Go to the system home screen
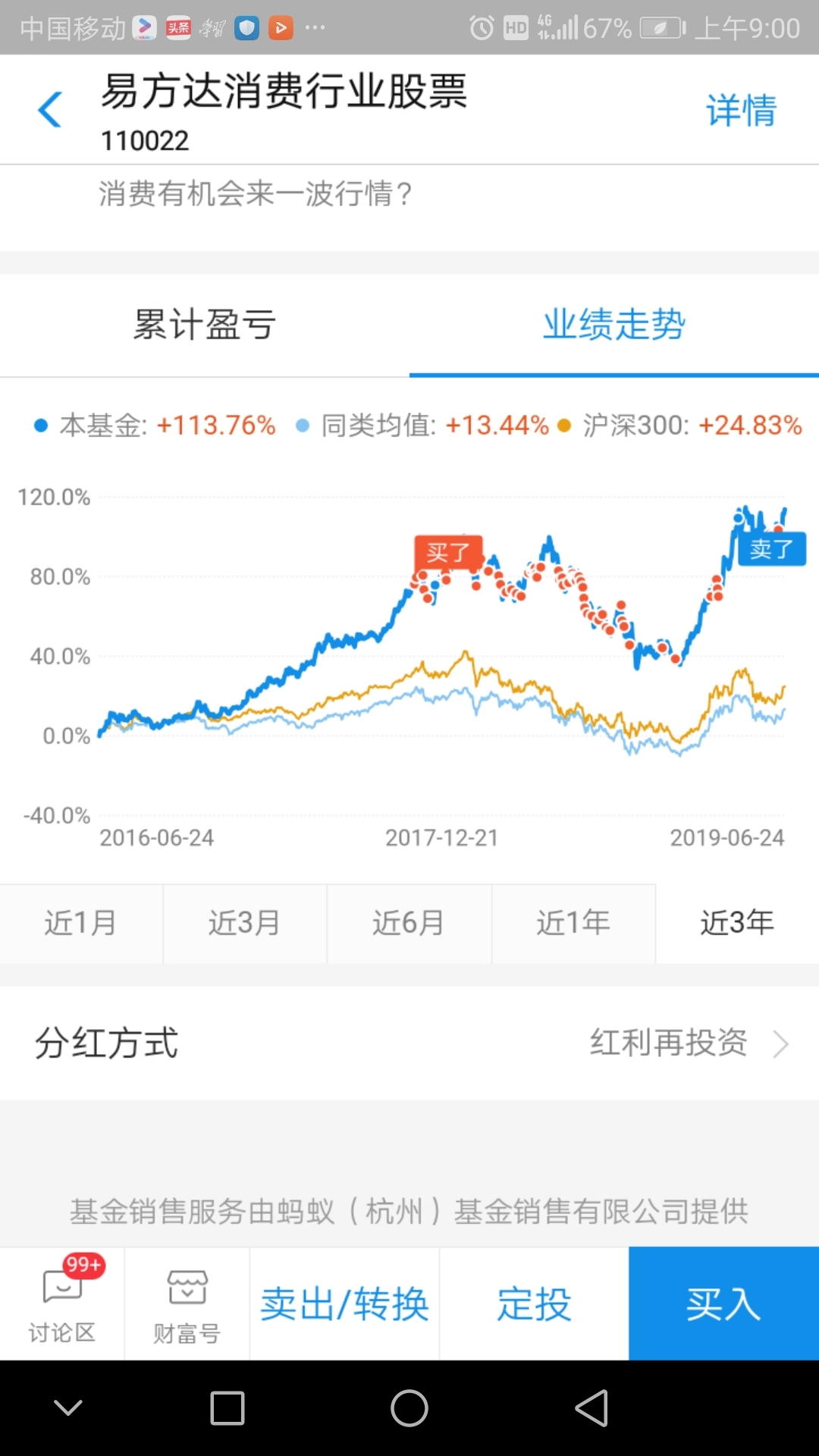The width and height of the screenshot is (819, 1456). [409, 1408]
